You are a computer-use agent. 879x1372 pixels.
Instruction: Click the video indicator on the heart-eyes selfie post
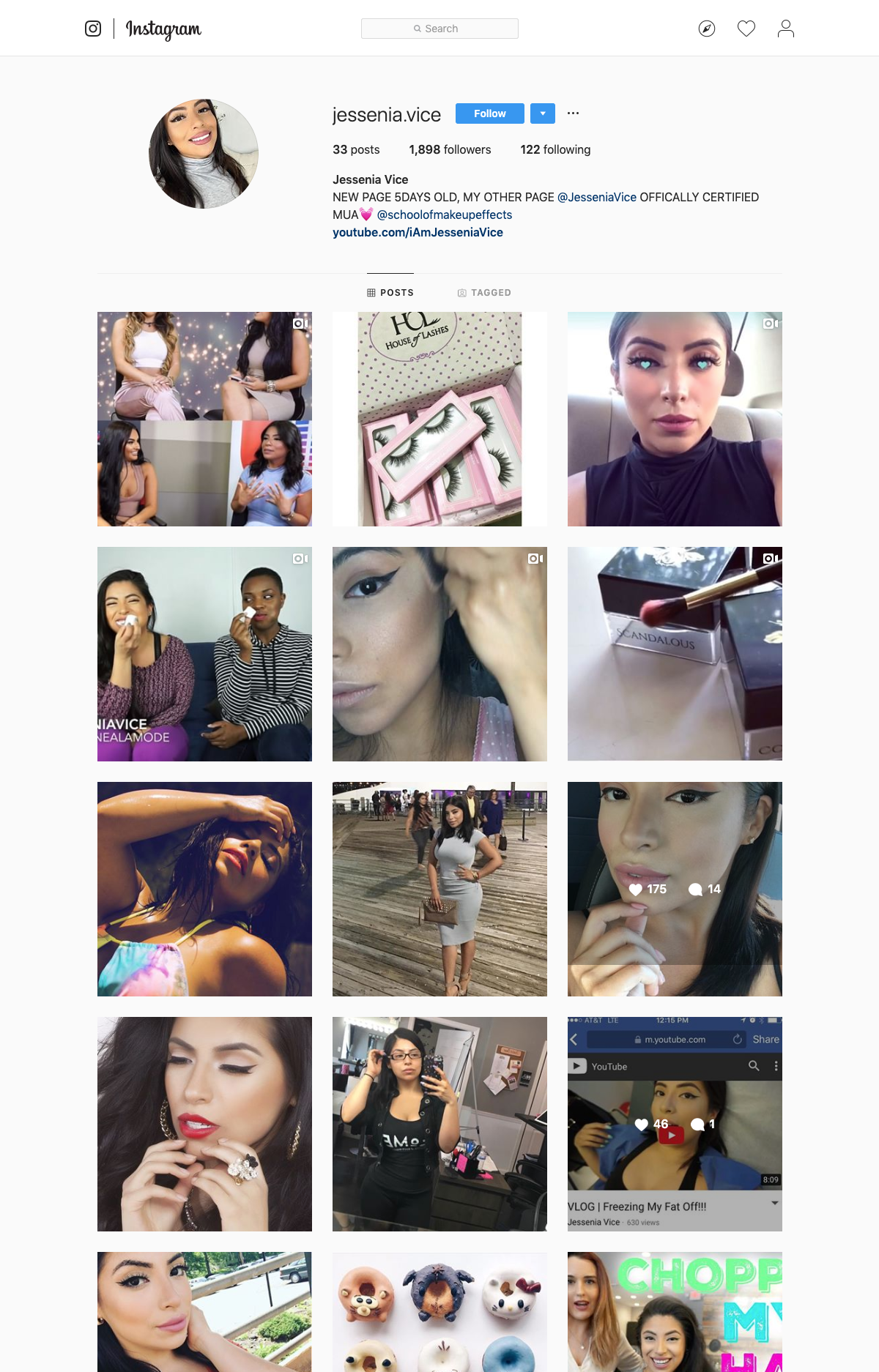[x=770, y=323]
